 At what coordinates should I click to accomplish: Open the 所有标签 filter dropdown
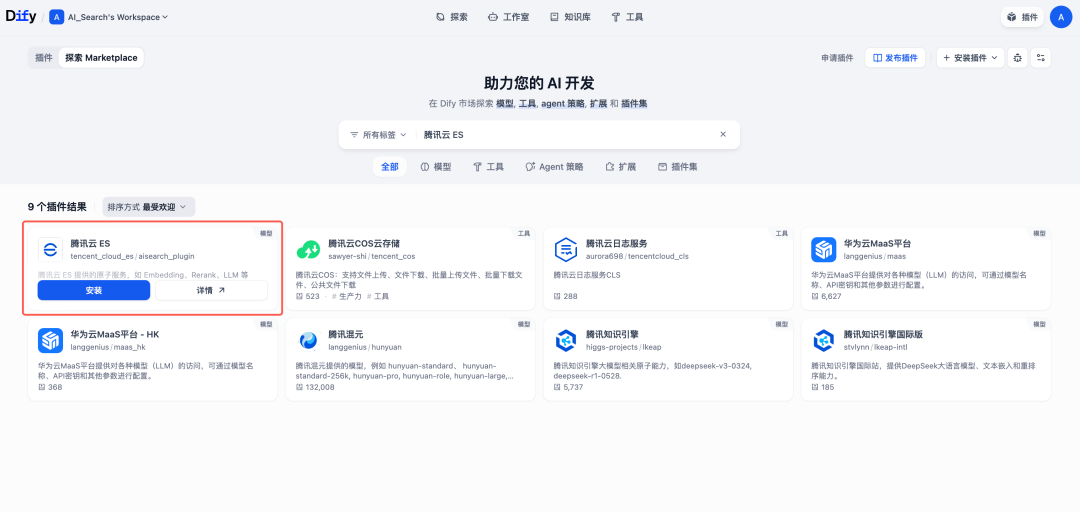point(379,134)
